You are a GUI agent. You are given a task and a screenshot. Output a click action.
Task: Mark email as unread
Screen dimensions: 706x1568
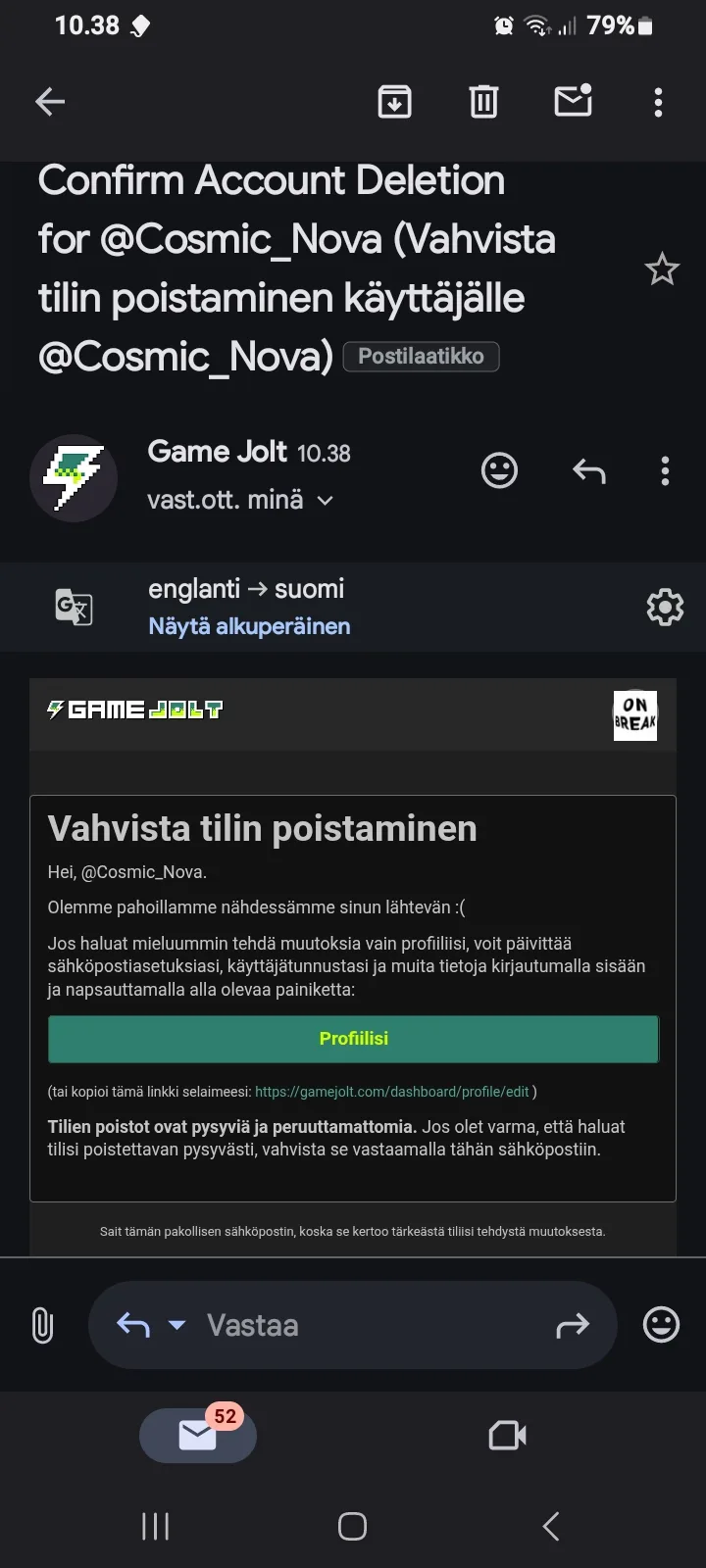[x=574, y=100]
